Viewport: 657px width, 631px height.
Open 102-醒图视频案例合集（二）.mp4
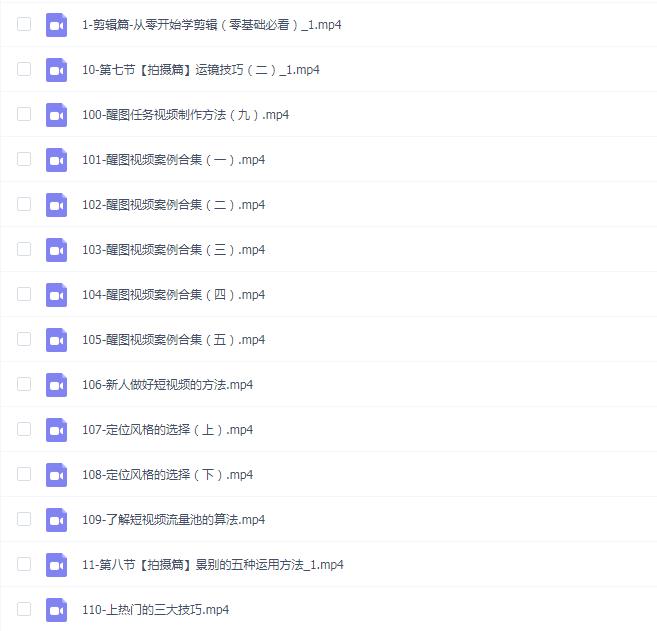tap(173, 205)
